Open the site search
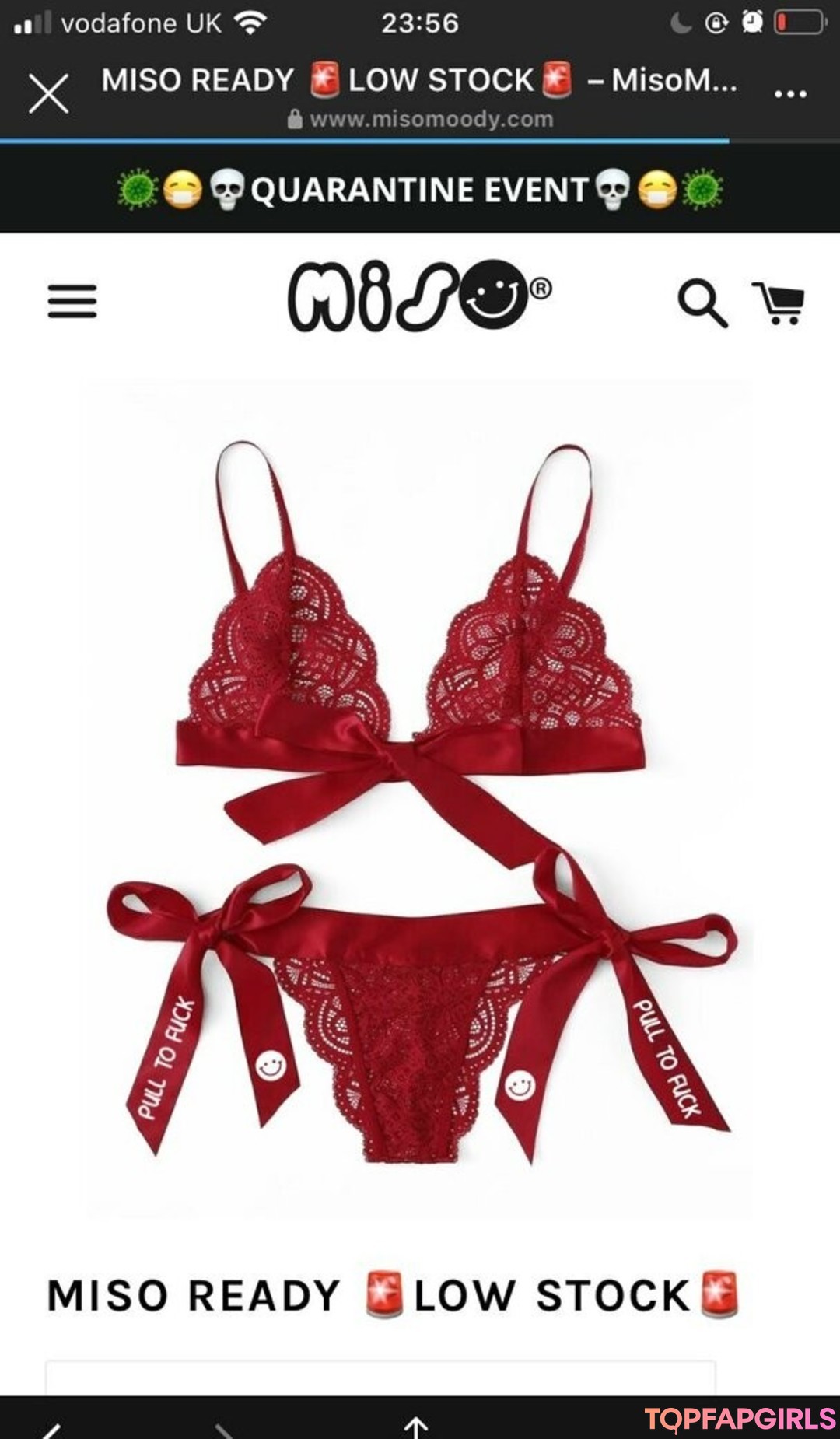The height and width of the screenshot is (1439, 840). click(702, 302)
